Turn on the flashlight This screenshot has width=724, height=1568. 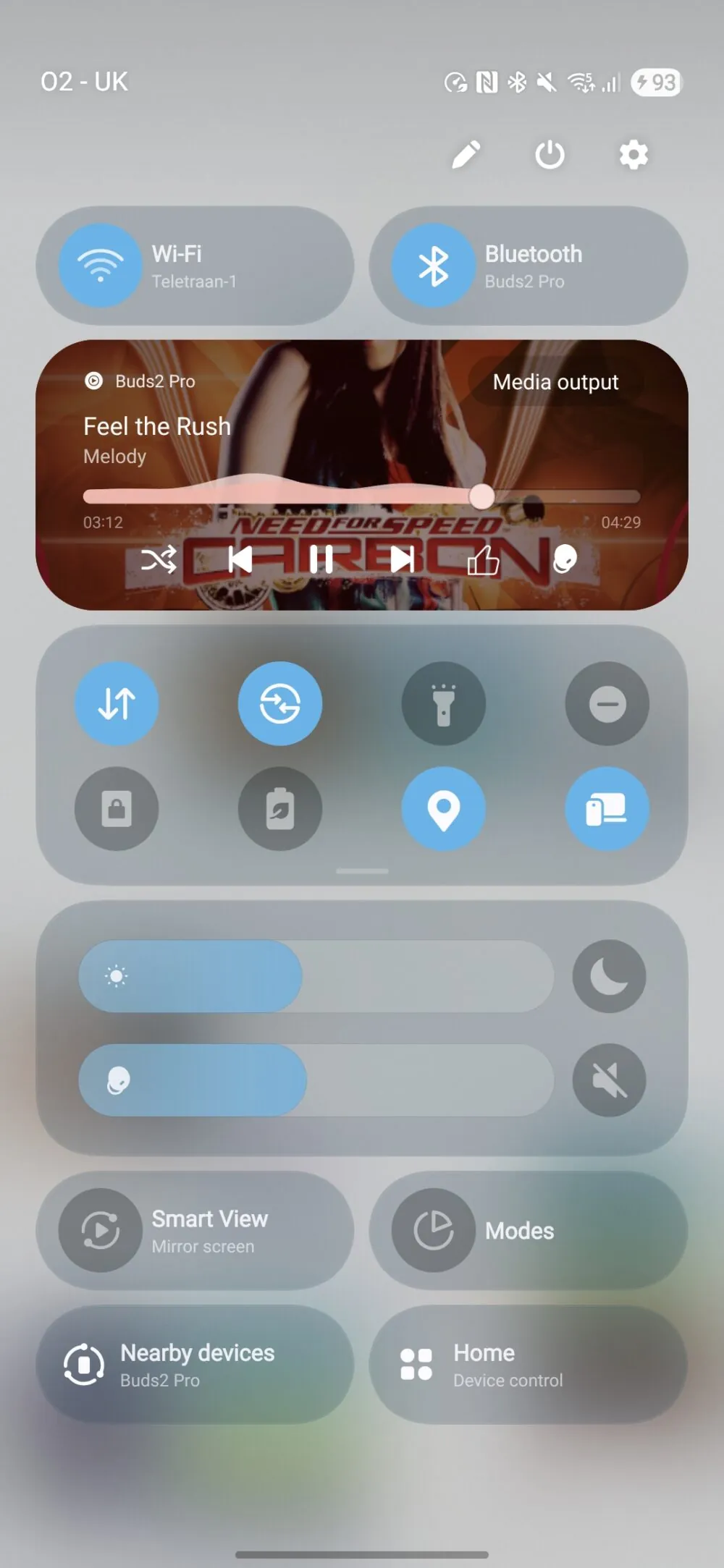click(x=443, y=703)
